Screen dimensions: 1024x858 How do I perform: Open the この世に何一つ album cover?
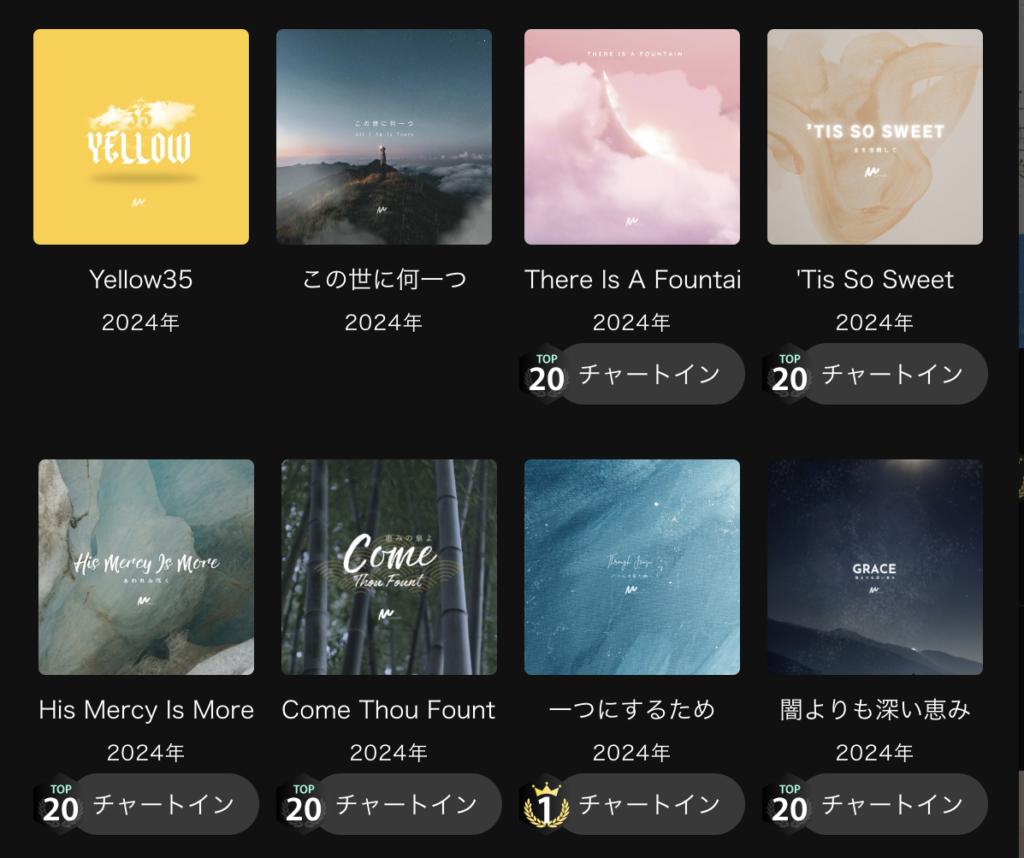tap(384, 137)
